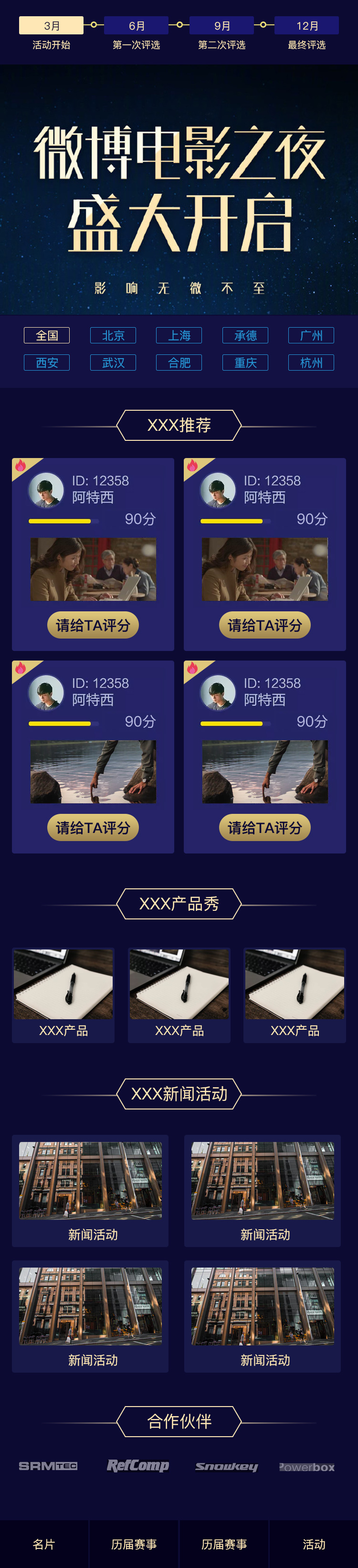Filter by 杭州

coord(311,363)
